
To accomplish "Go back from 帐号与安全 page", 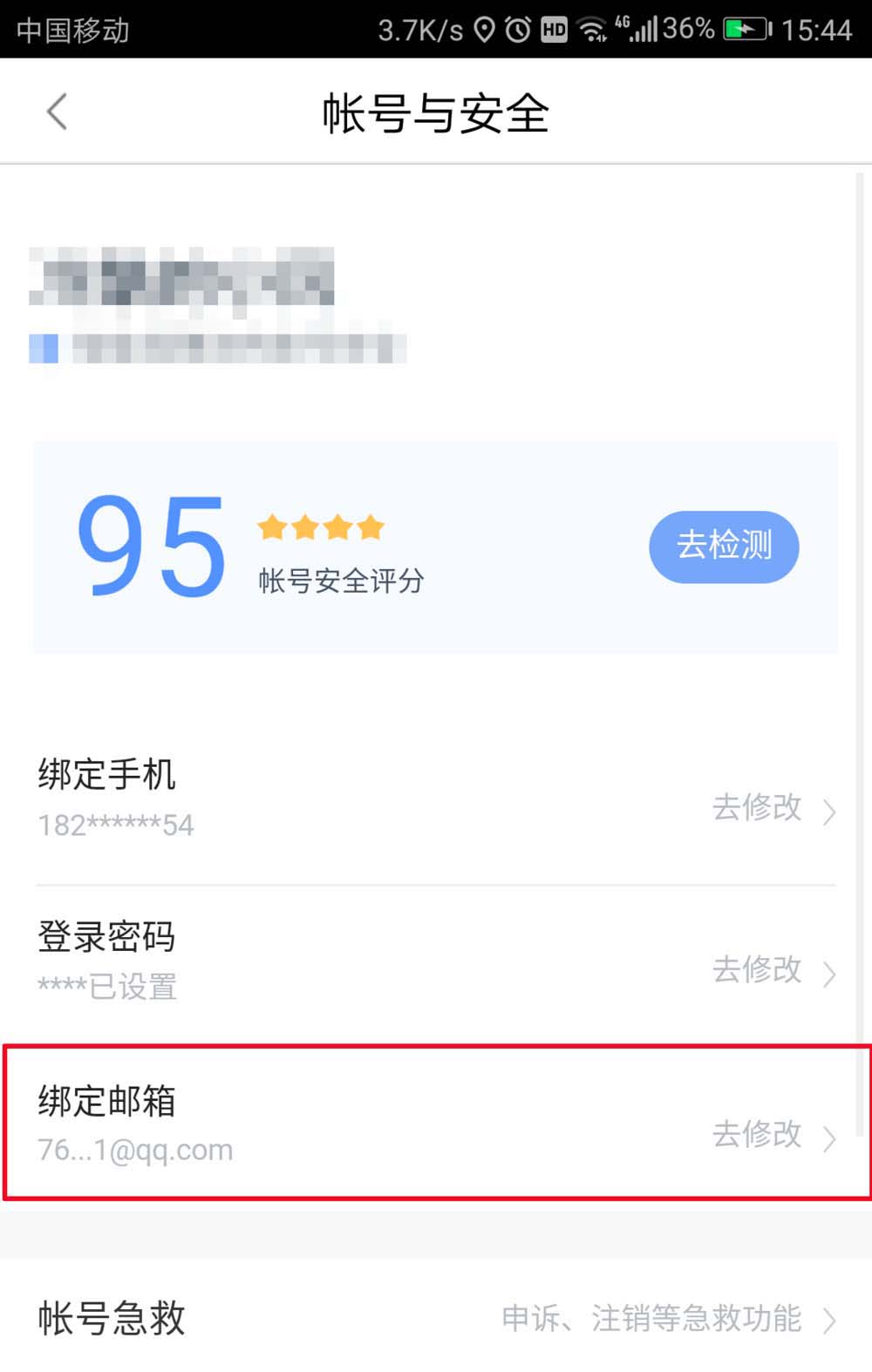I will coord(58,112).
